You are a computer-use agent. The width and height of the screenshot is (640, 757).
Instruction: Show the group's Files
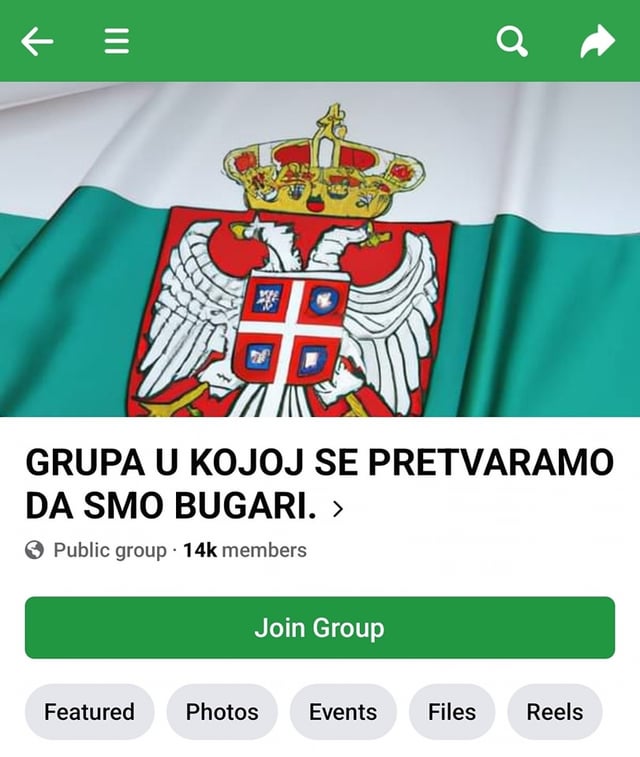click(452, 712)
